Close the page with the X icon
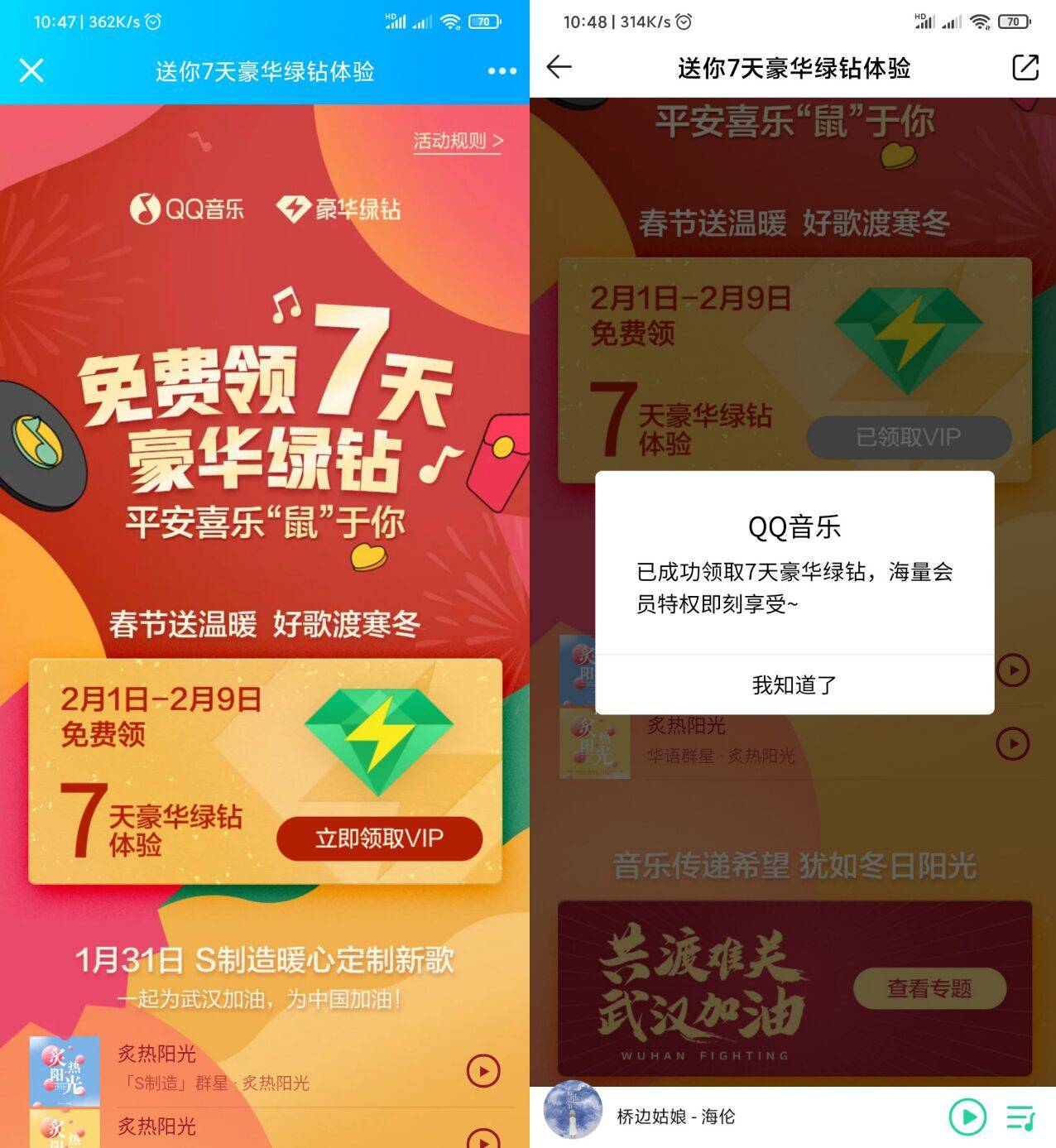The width and height of the screenshot is (1056, 1148). tap(31, 70)
